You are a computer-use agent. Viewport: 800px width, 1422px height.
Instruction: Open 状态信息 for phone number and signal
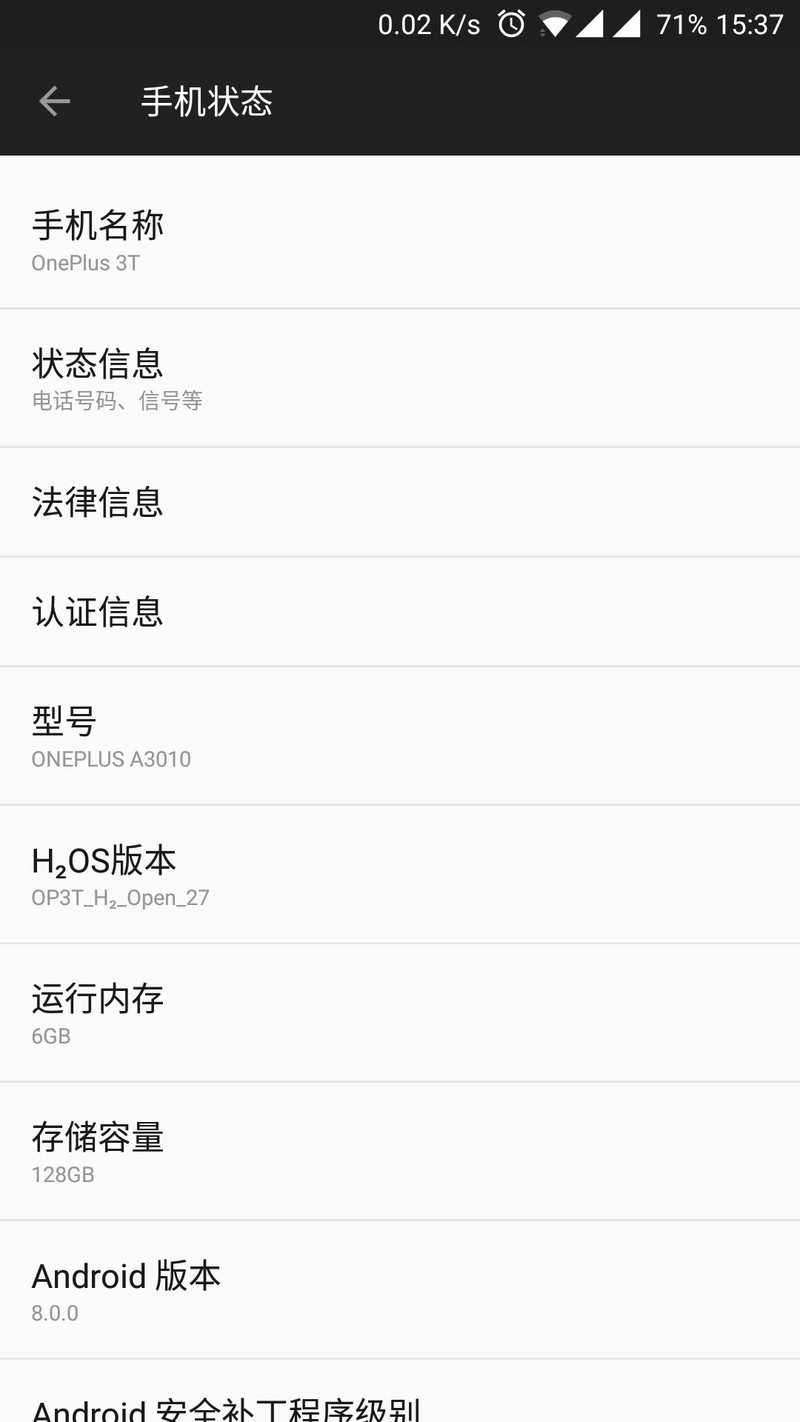[x=400, y=379]
